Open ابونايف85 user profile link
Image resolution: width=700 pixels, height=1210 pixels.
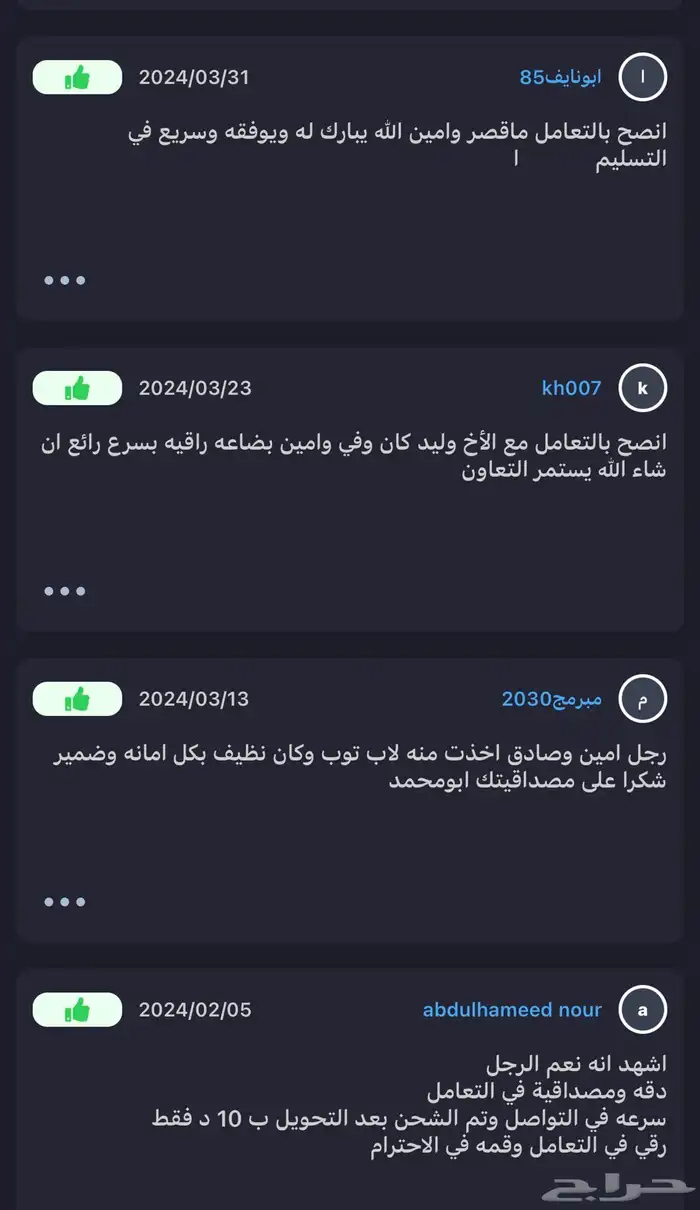click(560, 78)
